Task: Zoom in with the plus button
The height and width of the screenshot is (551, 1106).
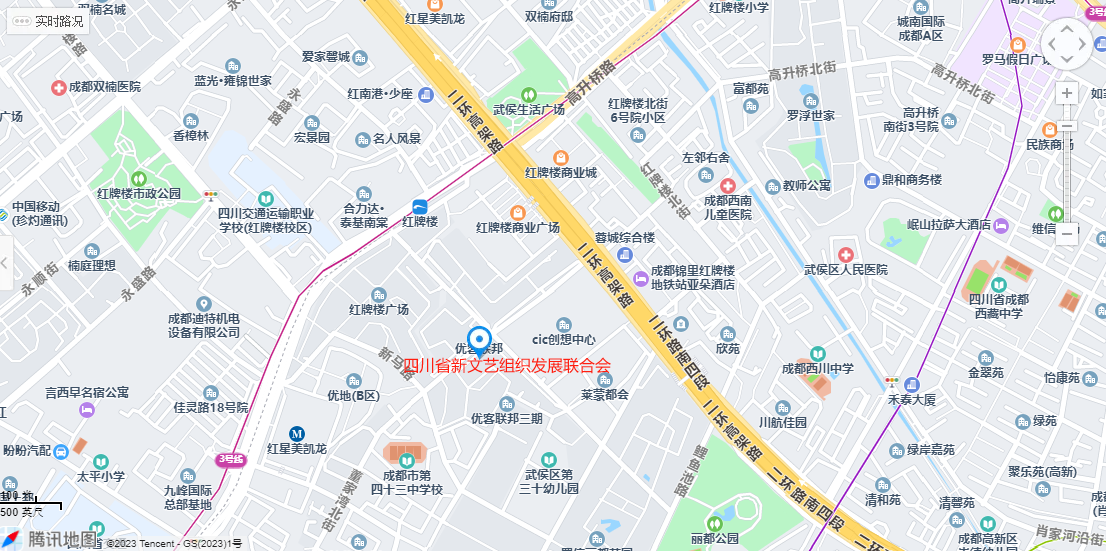Action: coord(1067,93)
